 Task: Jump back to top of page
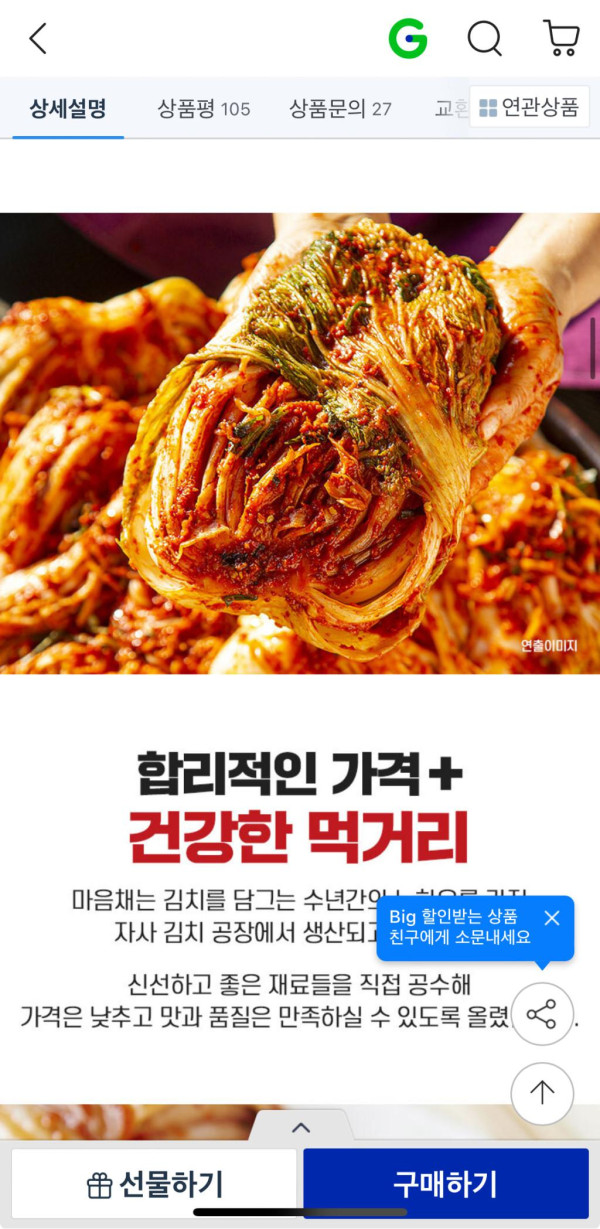(x=542, y=1093)
